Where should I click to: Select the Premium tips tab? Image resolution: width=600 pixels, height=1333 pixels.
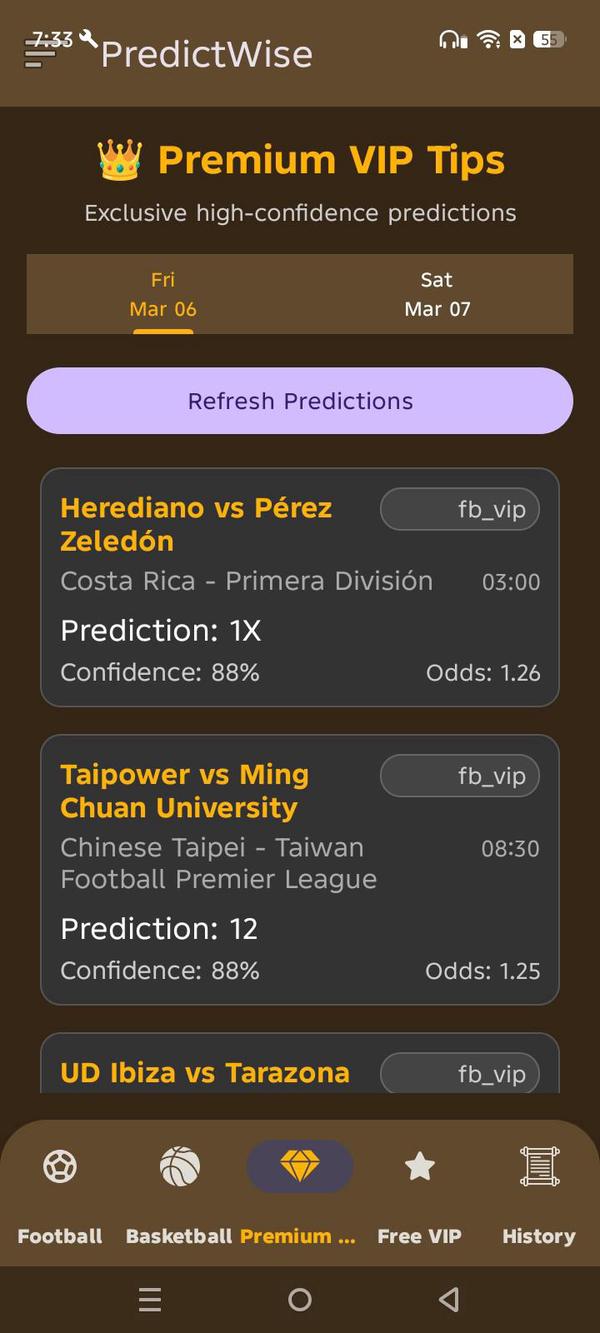tap(299, 1192)
